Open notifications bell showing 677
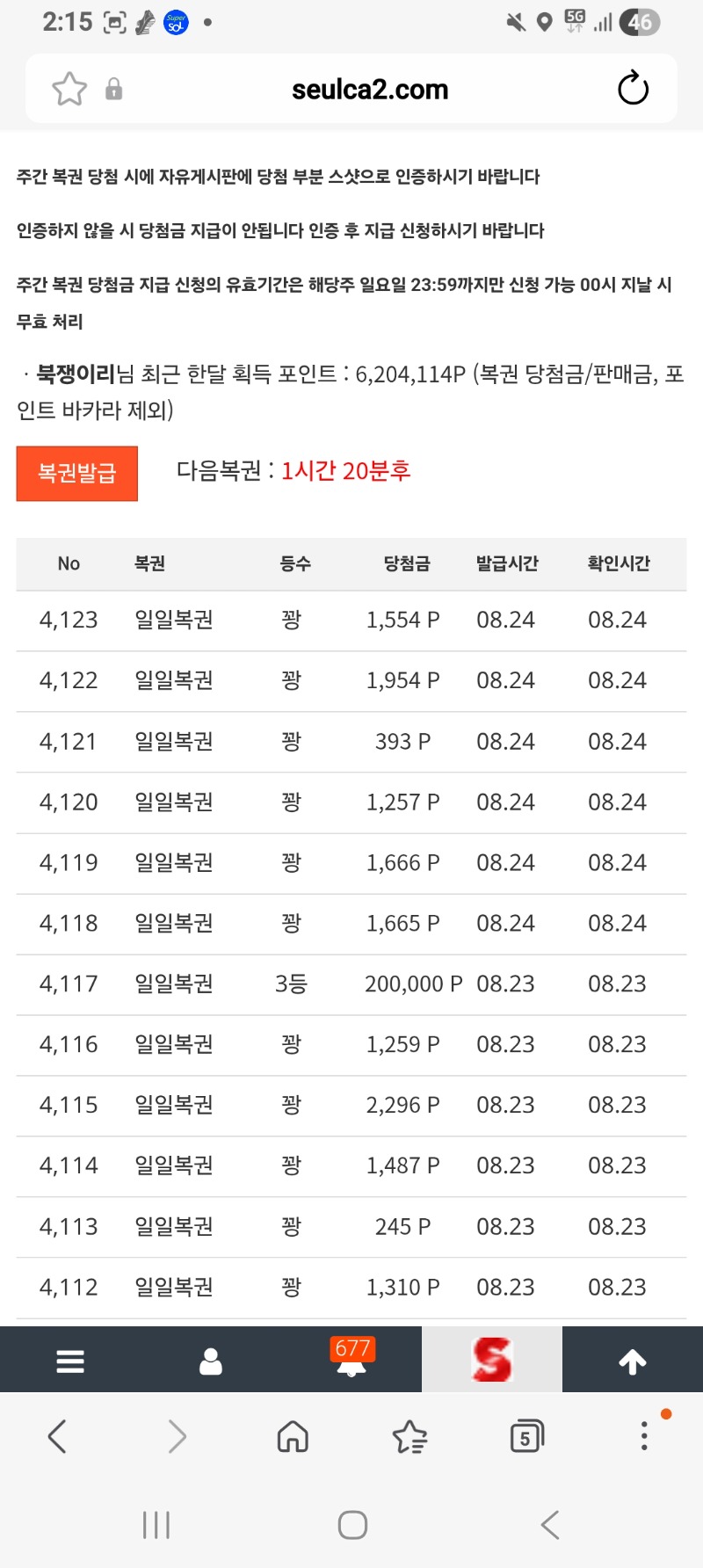The image size is (703, 1568). [x=351, y=1359]
